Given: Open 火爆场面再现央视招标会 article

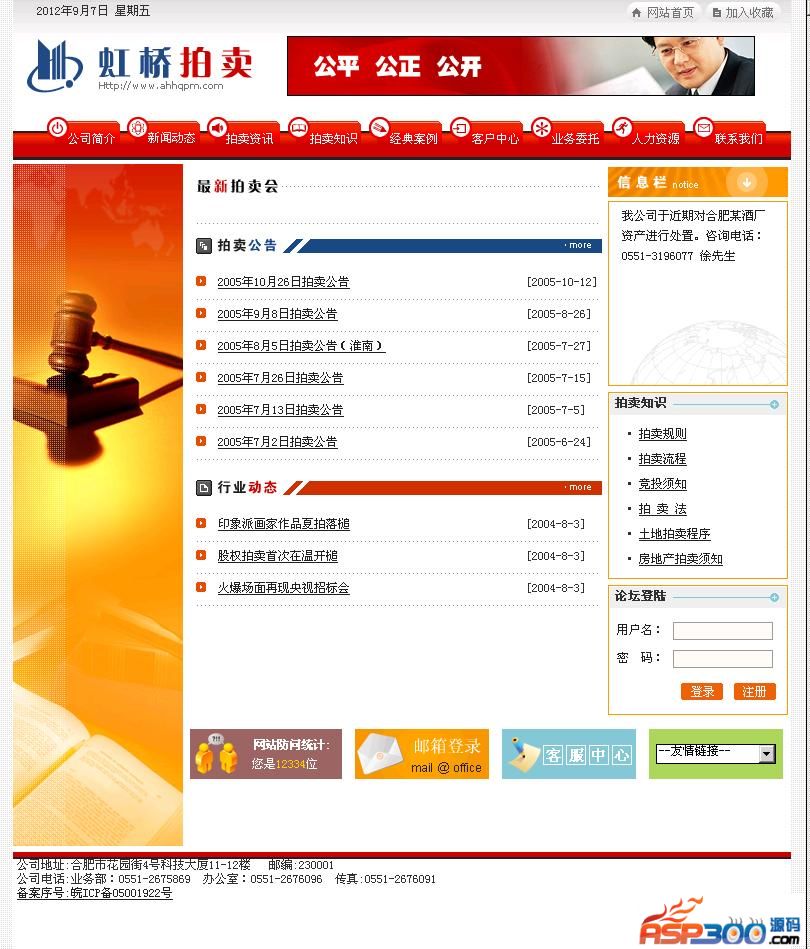Looking at the screenshot, I should [x=283, y=588].
